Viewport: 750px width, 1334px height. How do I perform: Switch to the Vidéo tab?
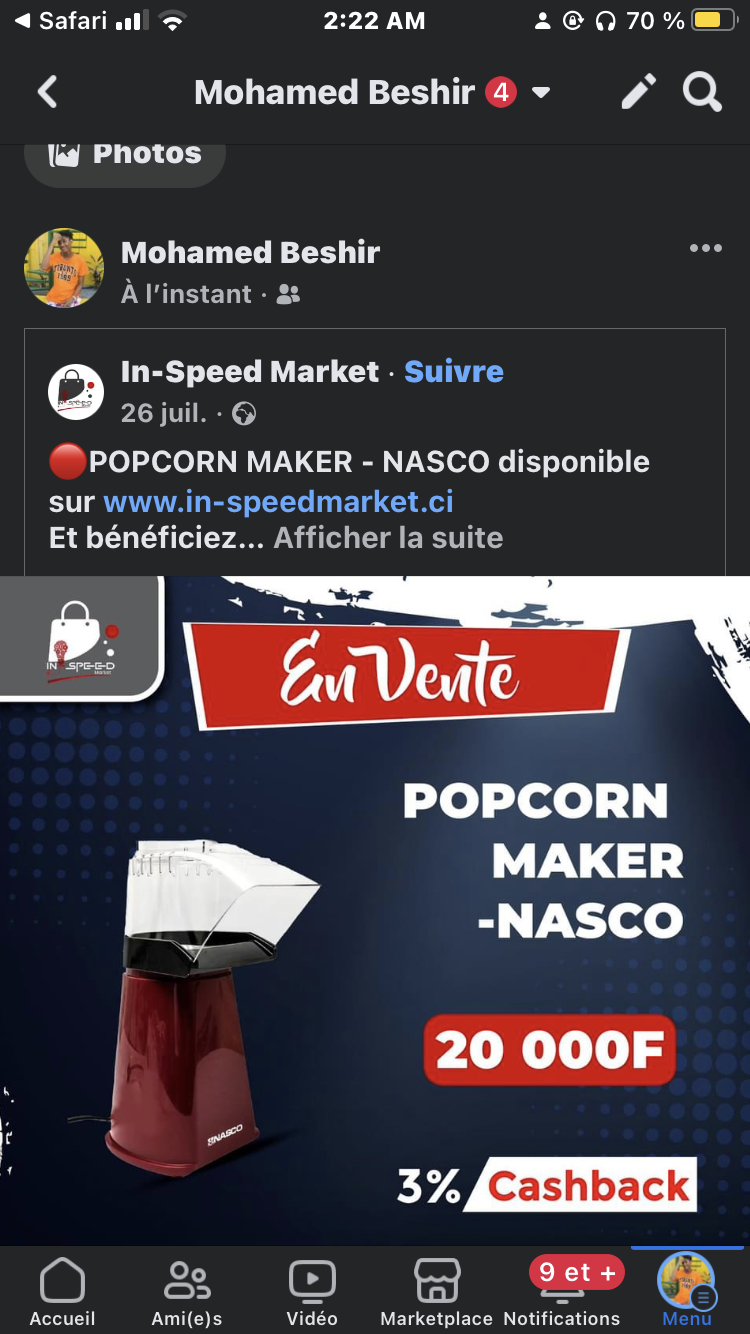pyautogui.click(x=312, y=1291)
